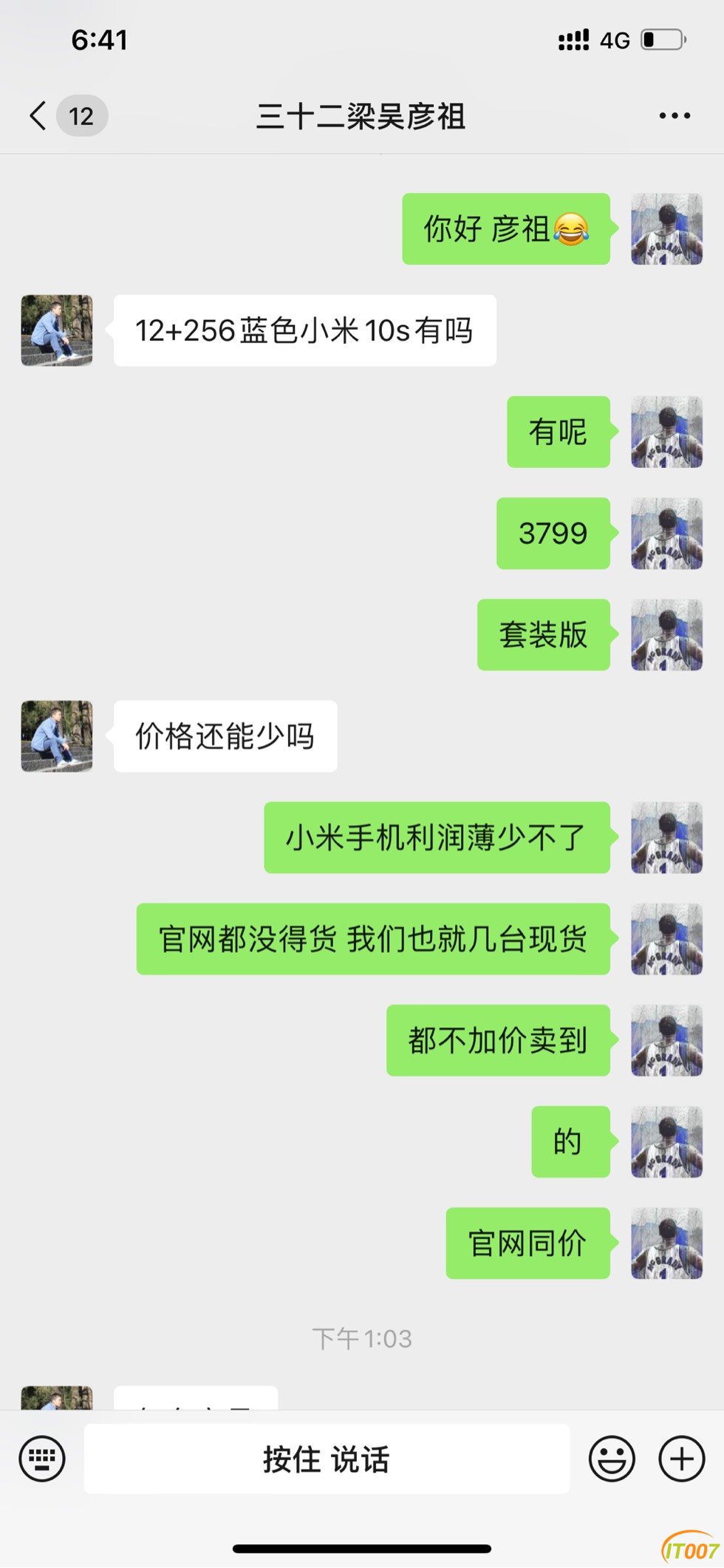Open the plus attachments menu
724x1568 pixels.
tap(681, 1459)
